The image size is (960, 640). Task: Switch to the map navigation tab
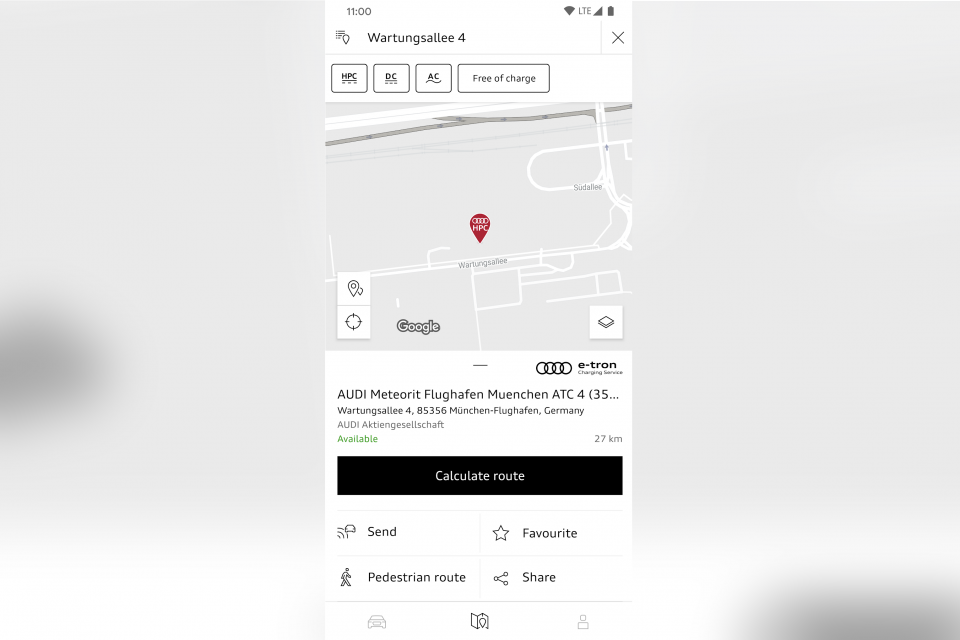[x=480, y=622]
